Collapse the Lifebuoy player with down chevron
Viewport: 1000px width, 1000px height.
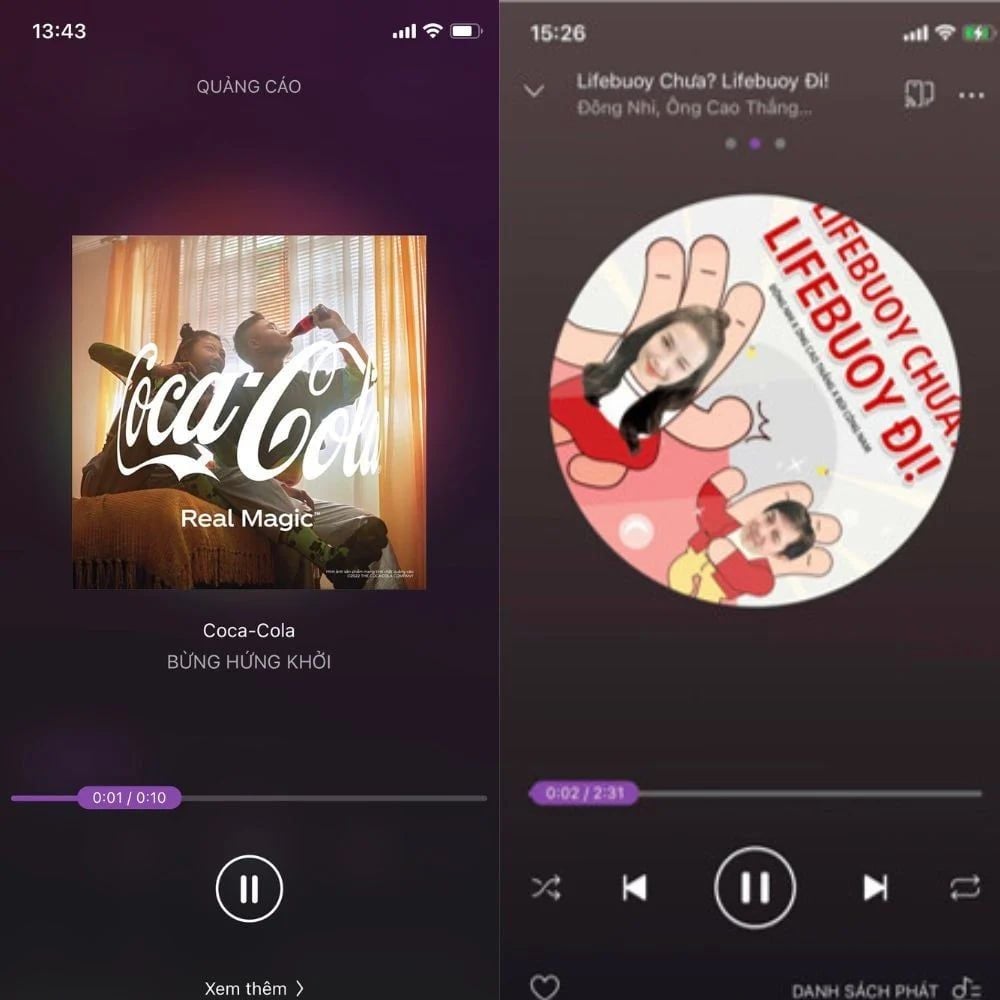pyautogui.click(x=534, y=91)
